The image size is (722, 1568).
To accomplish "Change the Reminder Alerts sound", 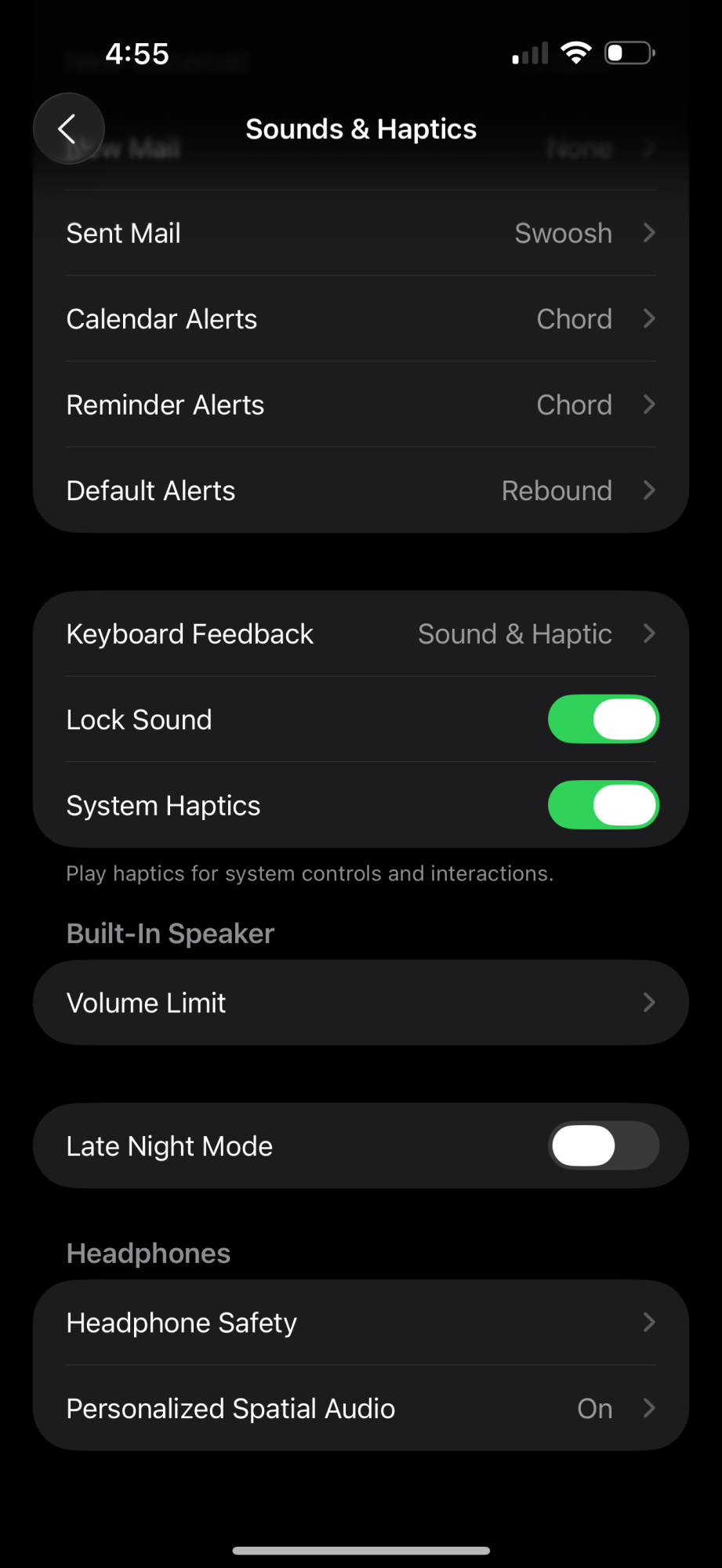I will (361, 405).
